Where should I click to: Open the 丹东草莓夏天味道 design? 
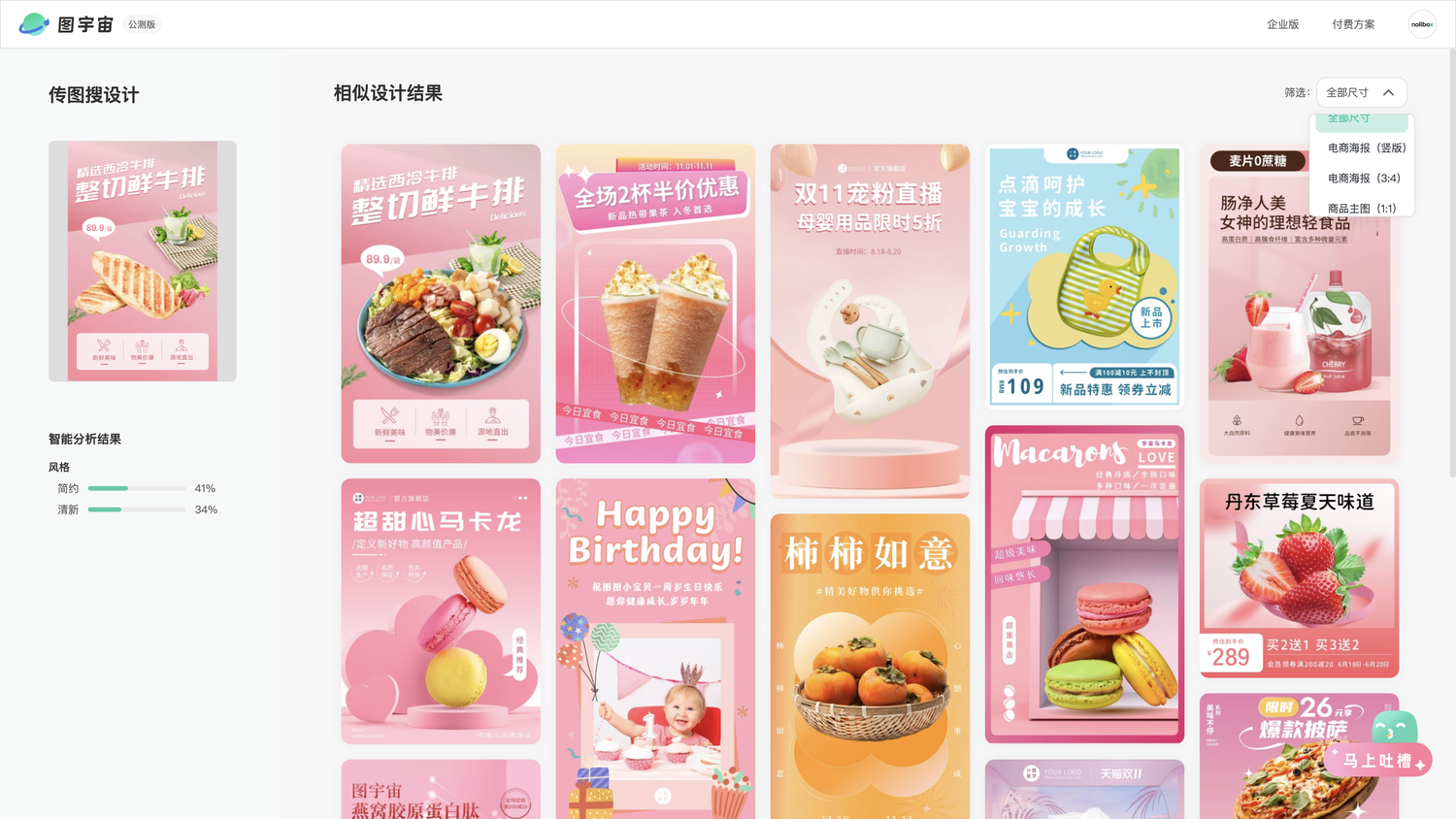pyautogui.click(x=1299, y=577)
